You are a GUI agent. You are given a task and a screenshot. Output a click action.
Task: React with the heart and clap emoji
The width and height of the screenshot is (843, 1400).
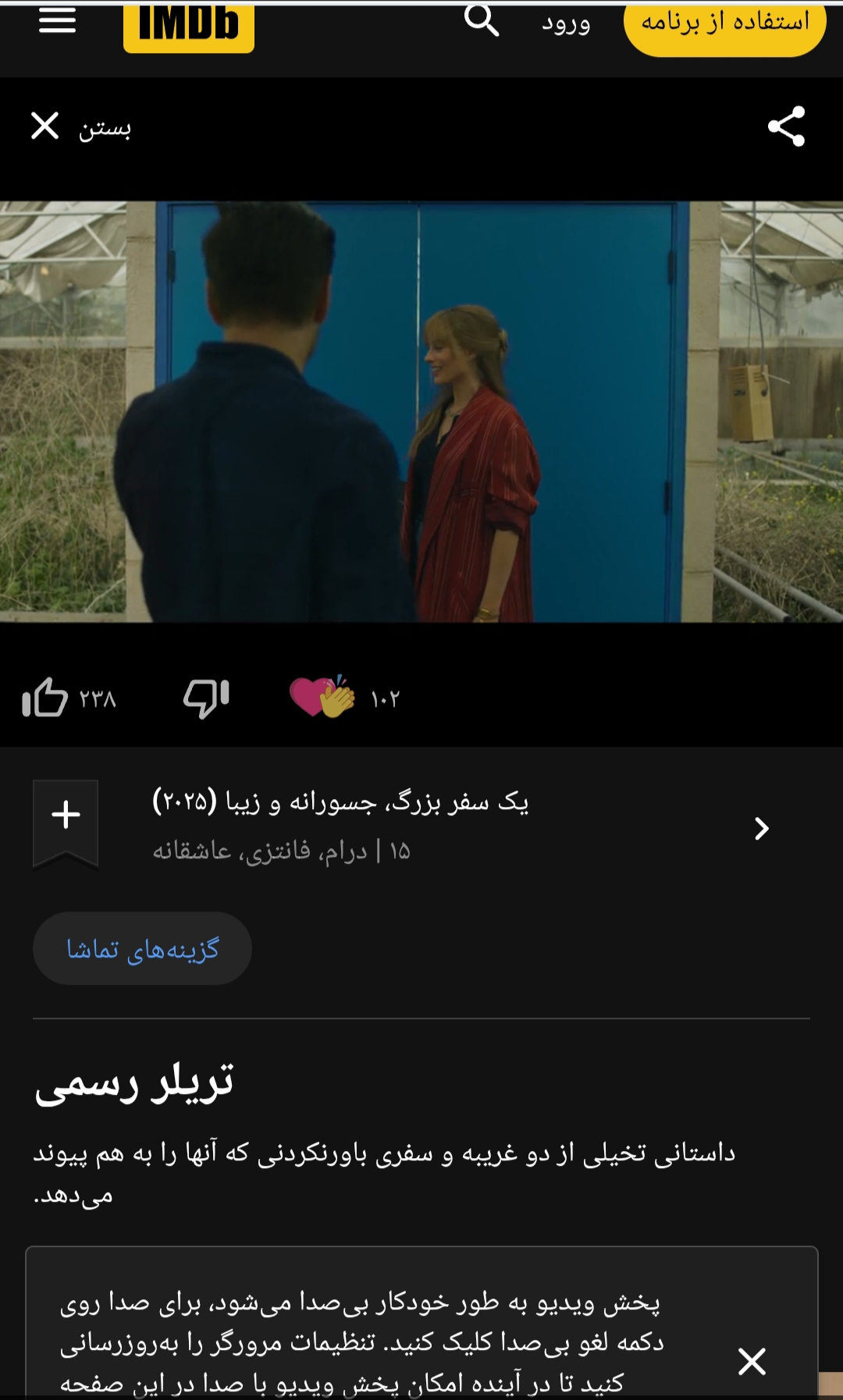point(322,697)
